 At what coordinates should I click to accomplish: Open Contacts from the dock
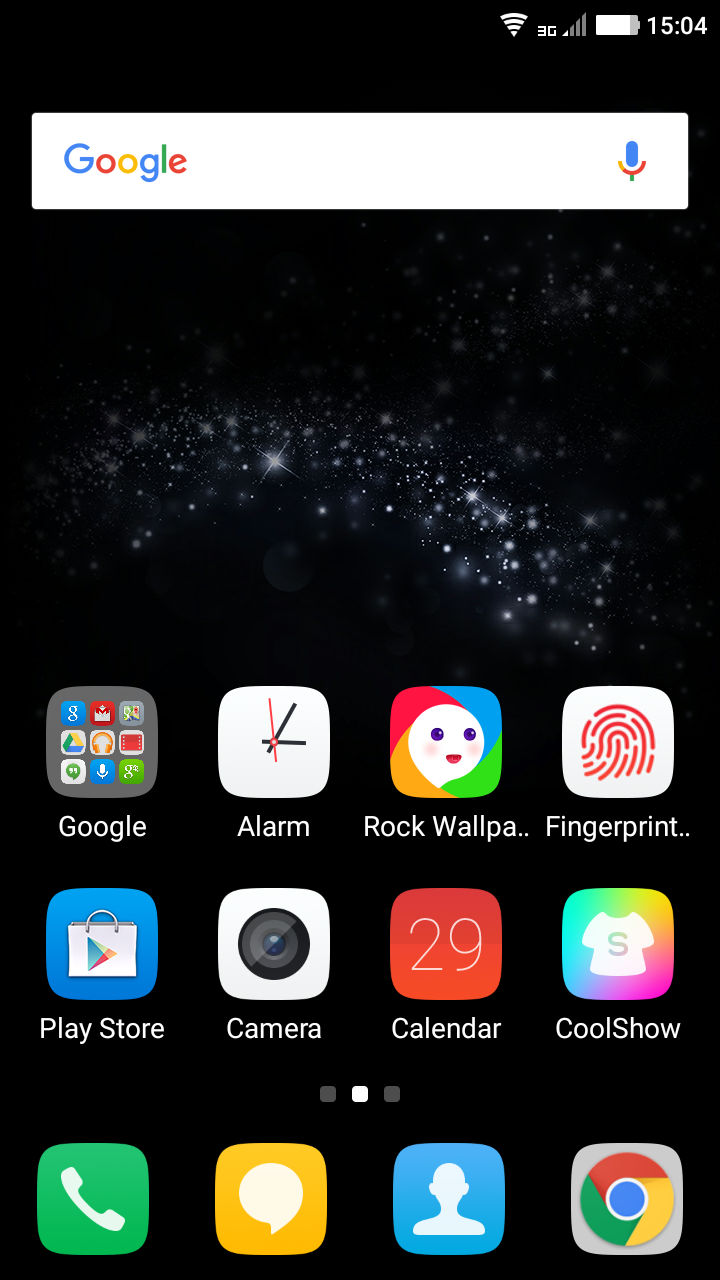coord(449,1199)
